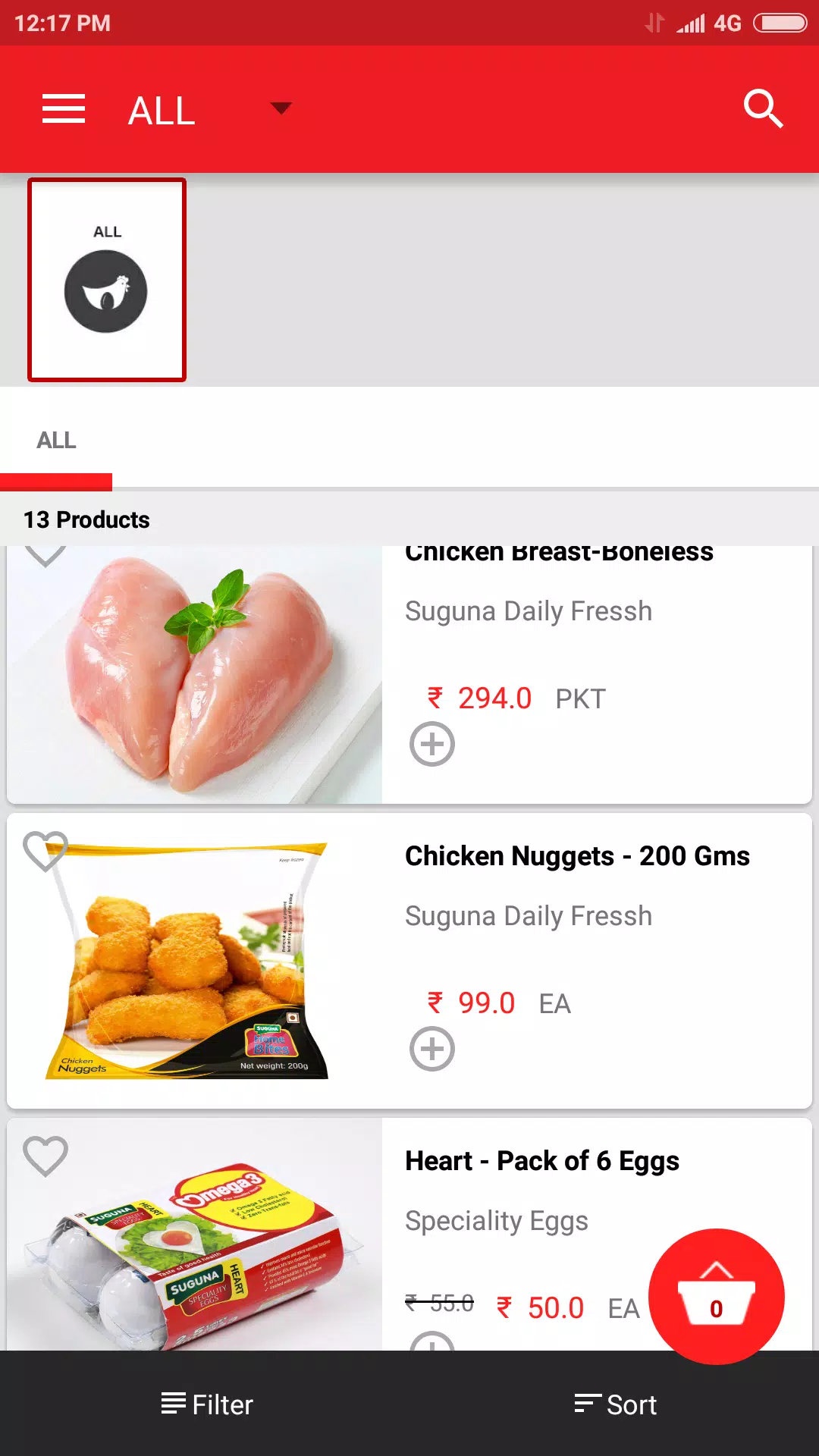Viewport: 819px width, 1456px height.
Task: Tap the search icon
Action: click(764, 108)
